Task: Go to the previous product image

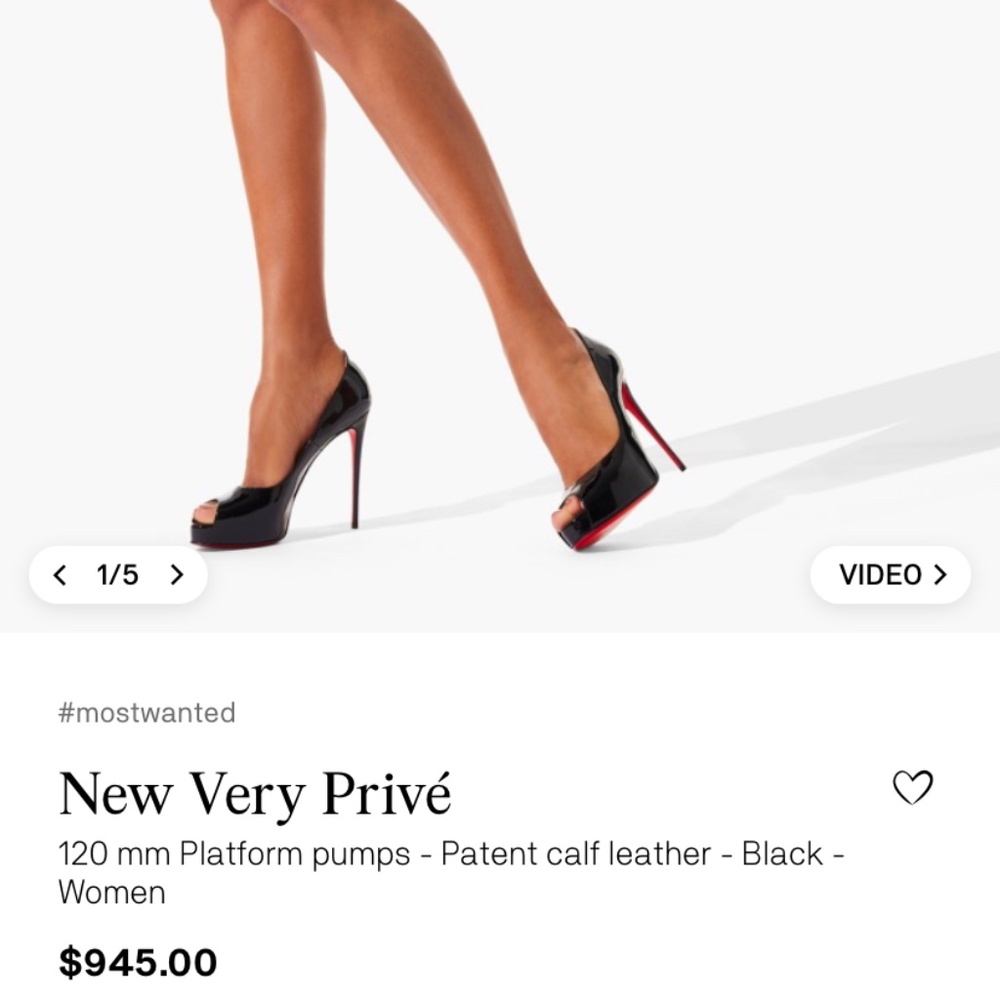Action: pyautogui.click(x=60, y=575)
